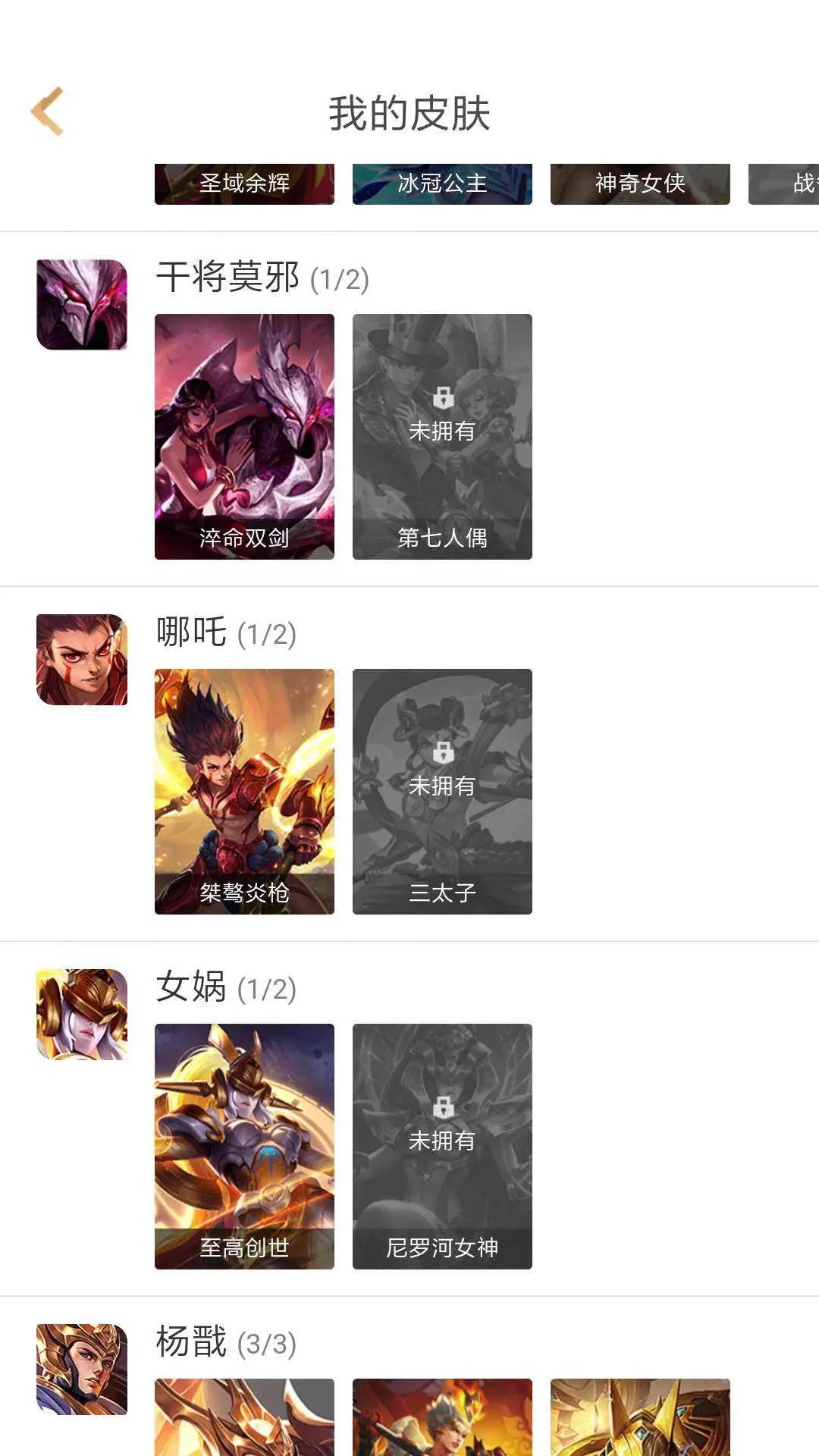Open the 冰冠公主 skin card

(442, 184)
